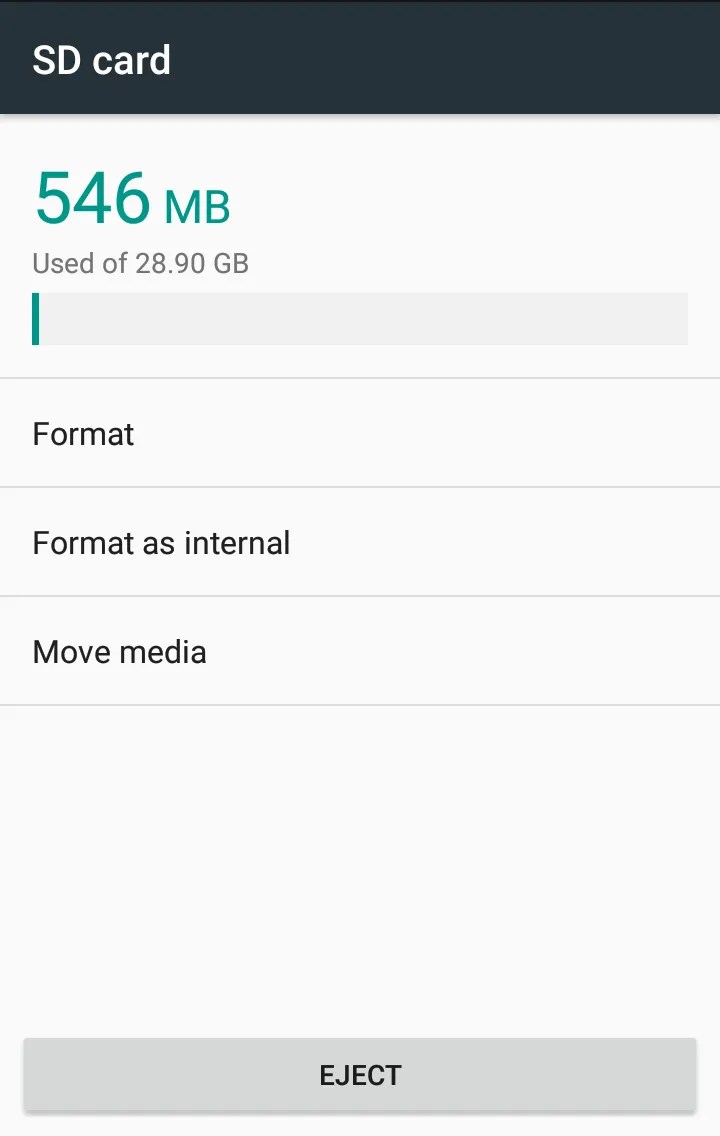Click the storage usage progress bar
The width and height of the screenshot is (720, 1136).
pos(360,318)
